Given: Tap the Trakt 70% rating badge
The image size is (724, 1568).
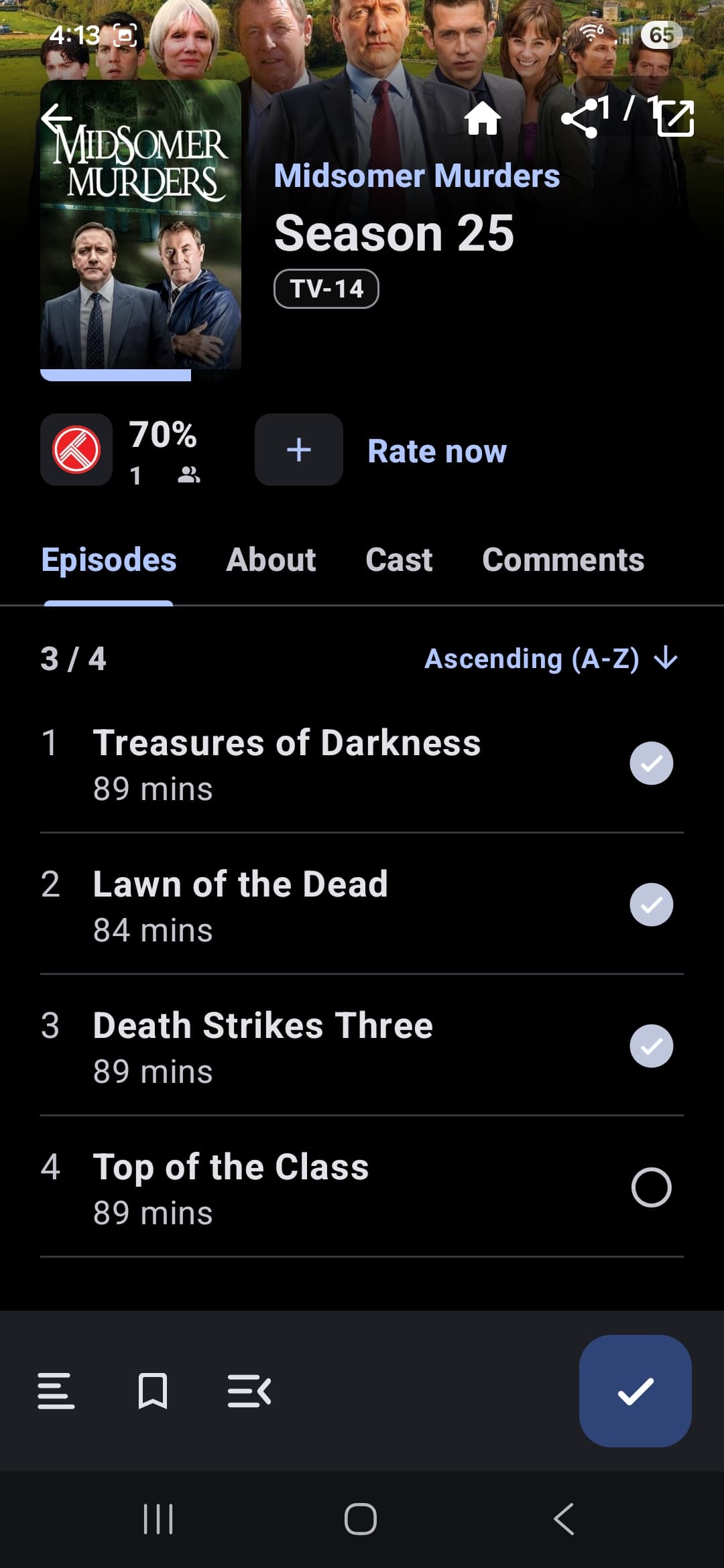Looking at the screenshot, I should (76, 450).
